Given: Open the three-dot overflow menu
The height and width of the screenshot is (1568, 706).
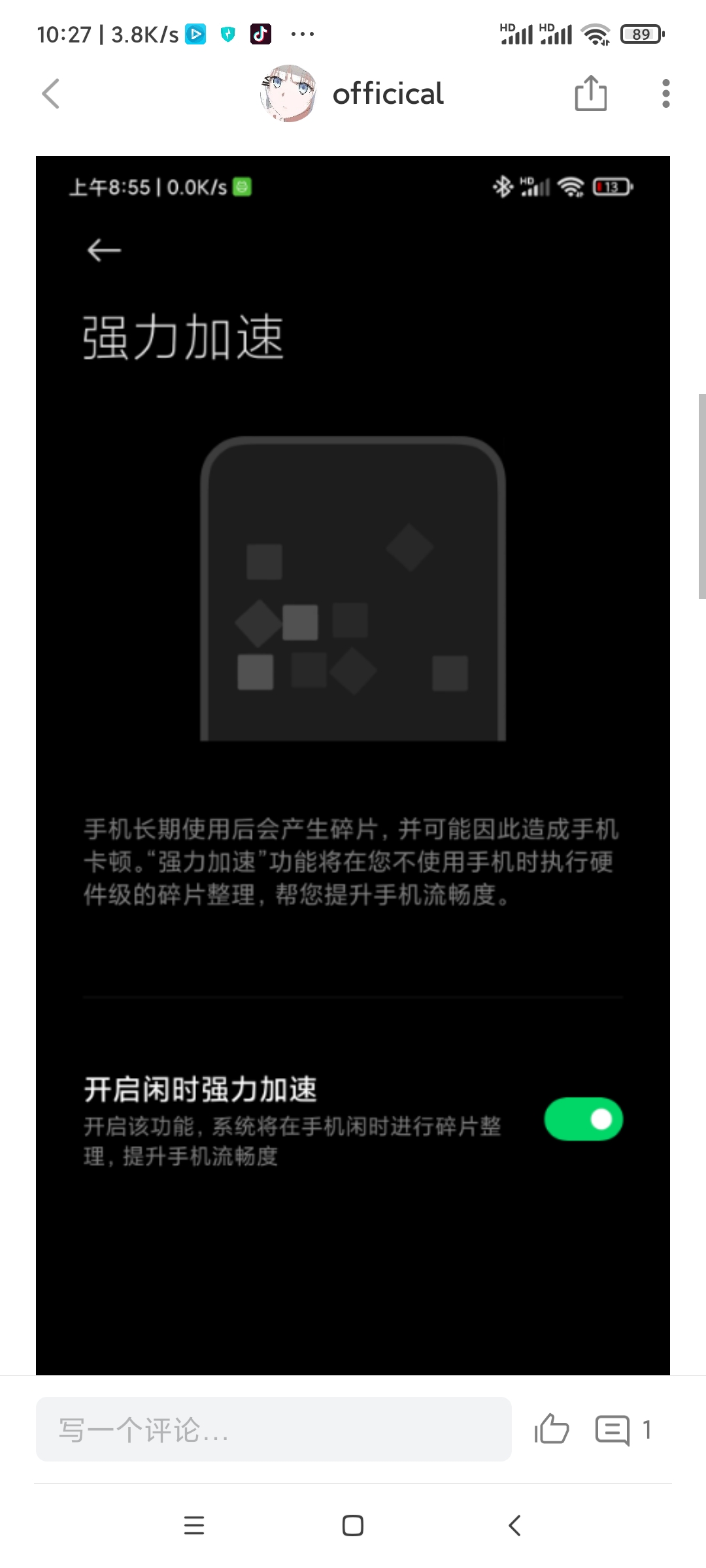Looking at the screenshot, I should pyautogui.click(x=665, y=93).
